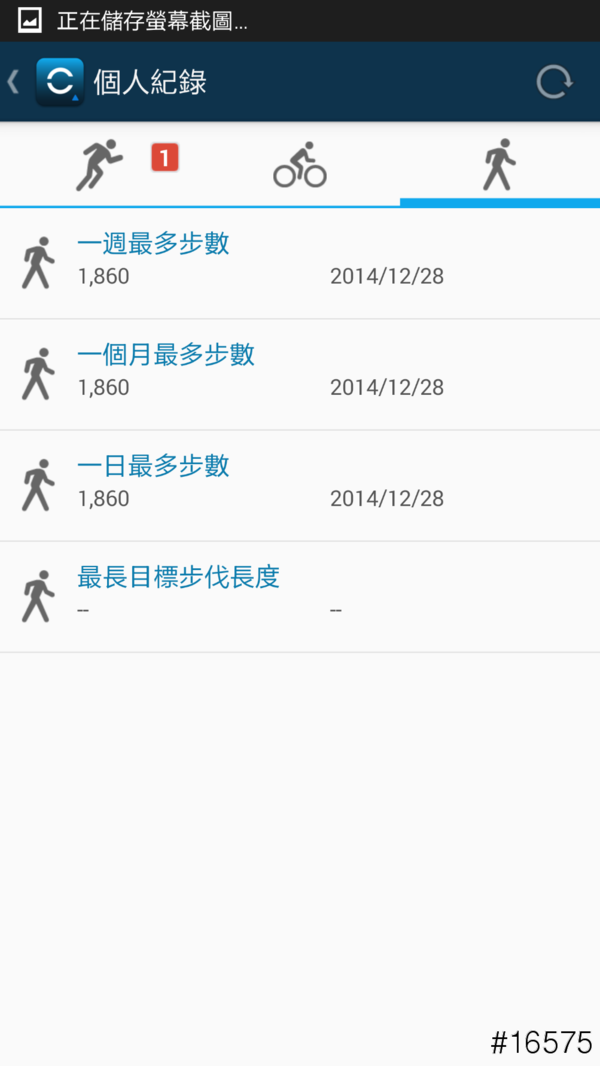Open the 一週最多步數 record

coord(300,263)
